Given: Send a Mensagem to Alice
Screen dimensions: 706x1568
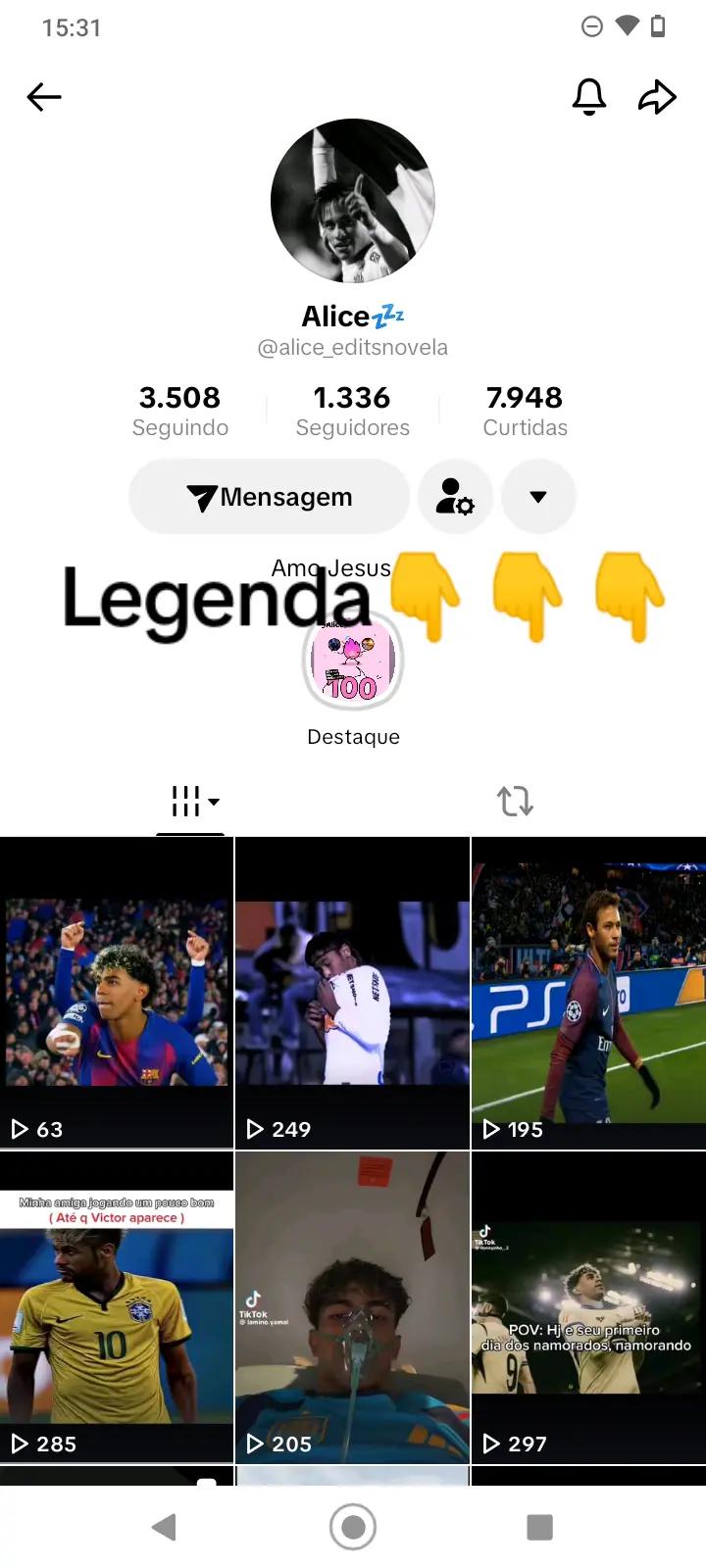Looking at the screenshot, I should (x=269, y=497).
